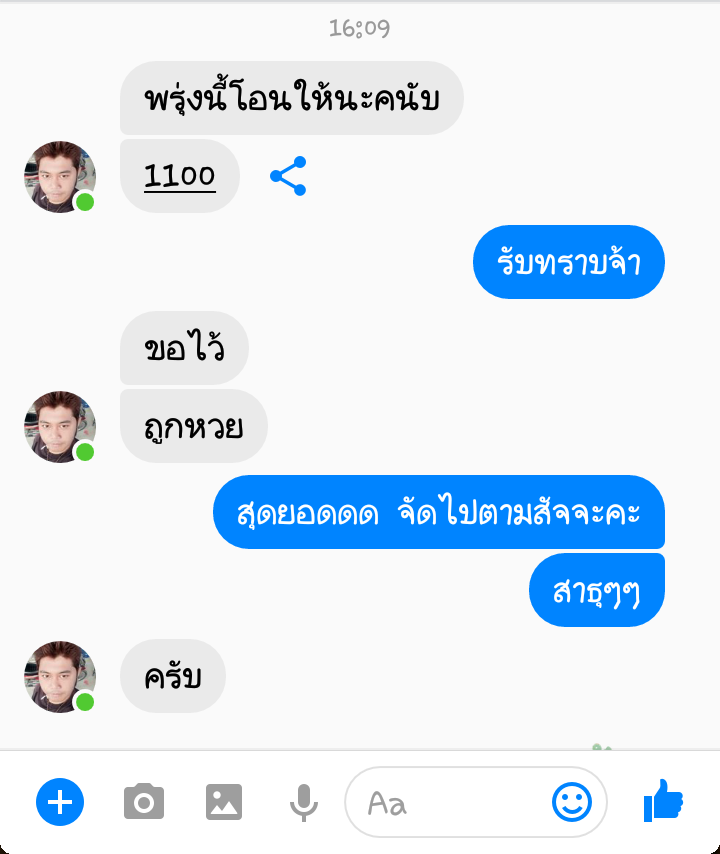Tap the avatar beside the ครับ message
This screenshot has height=854, width=720.
click(59, 677)
